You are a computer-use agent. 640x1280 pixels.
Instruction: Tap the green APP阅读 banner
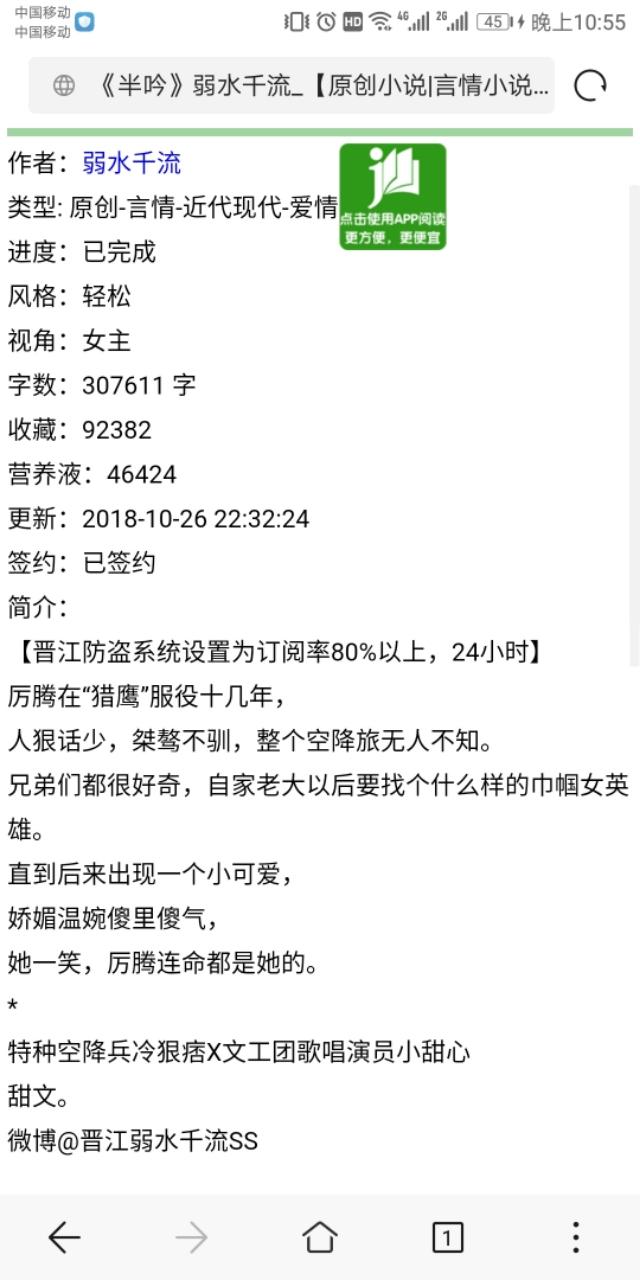point(392,197)
